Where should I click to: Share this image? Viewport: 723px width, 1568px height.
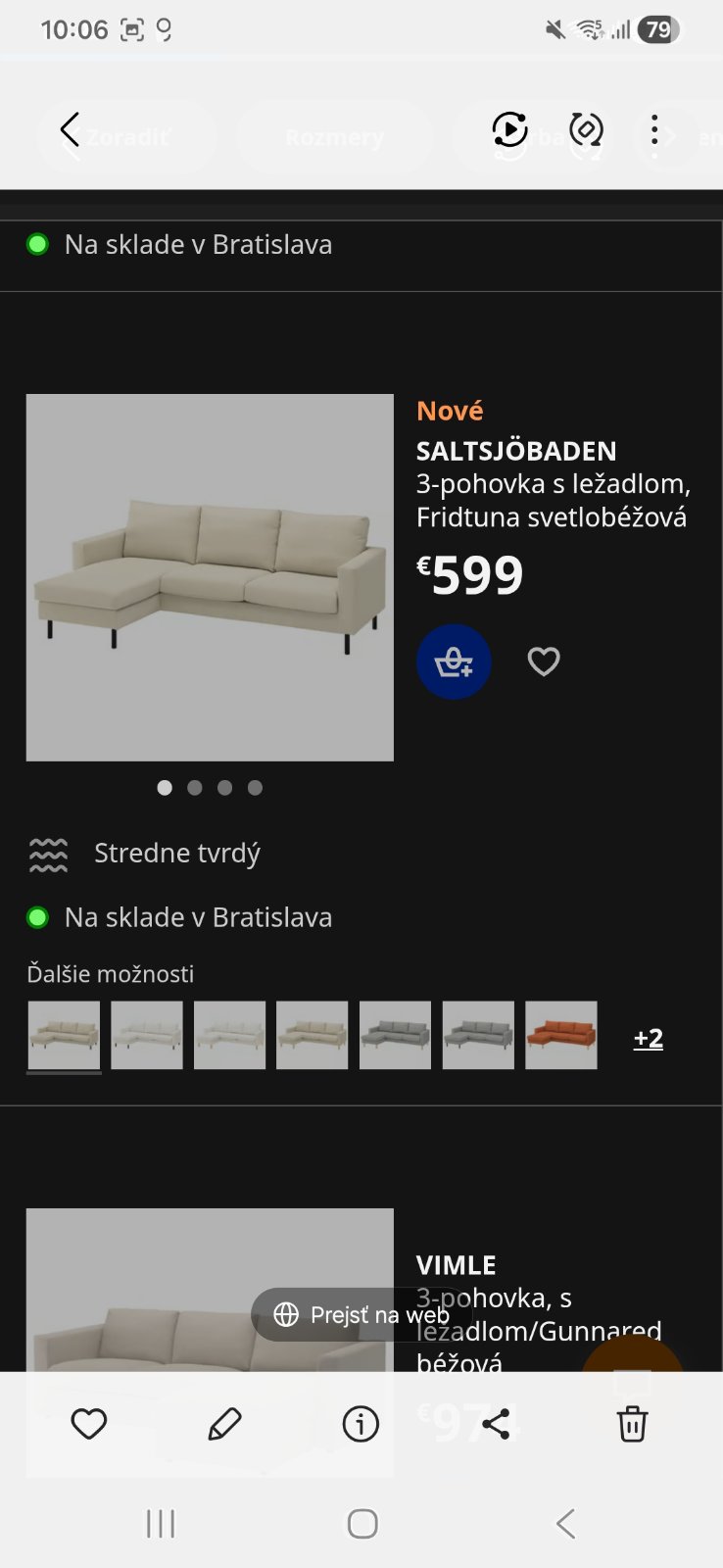(497, 1424)
